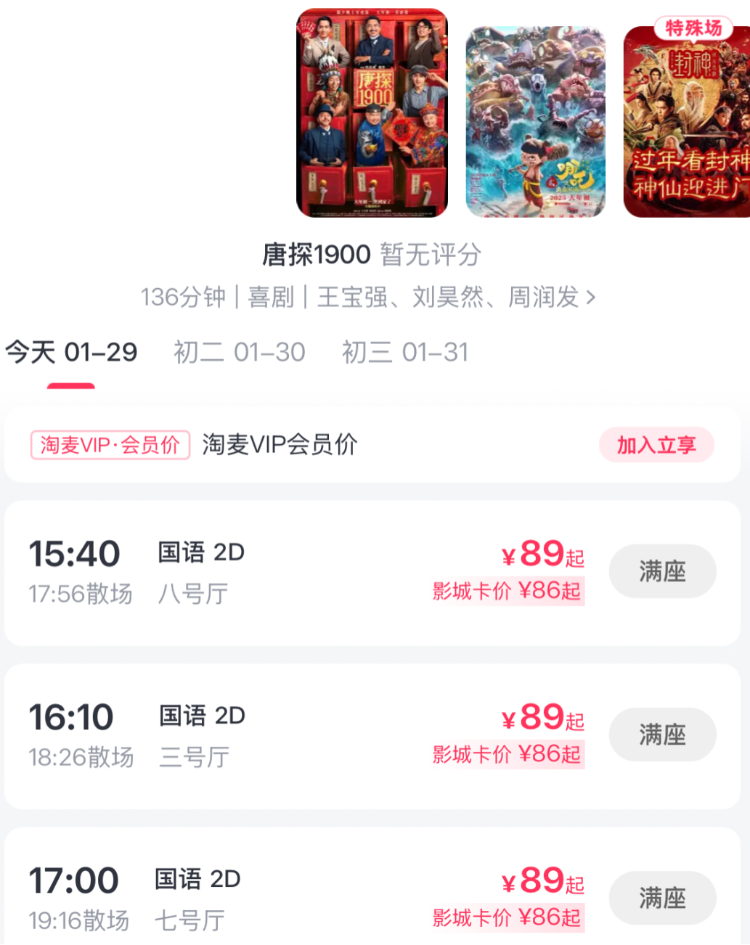Viewport: 750px width, 945px height.
Task: Select the blue animated movie poster
Action: 535,121
